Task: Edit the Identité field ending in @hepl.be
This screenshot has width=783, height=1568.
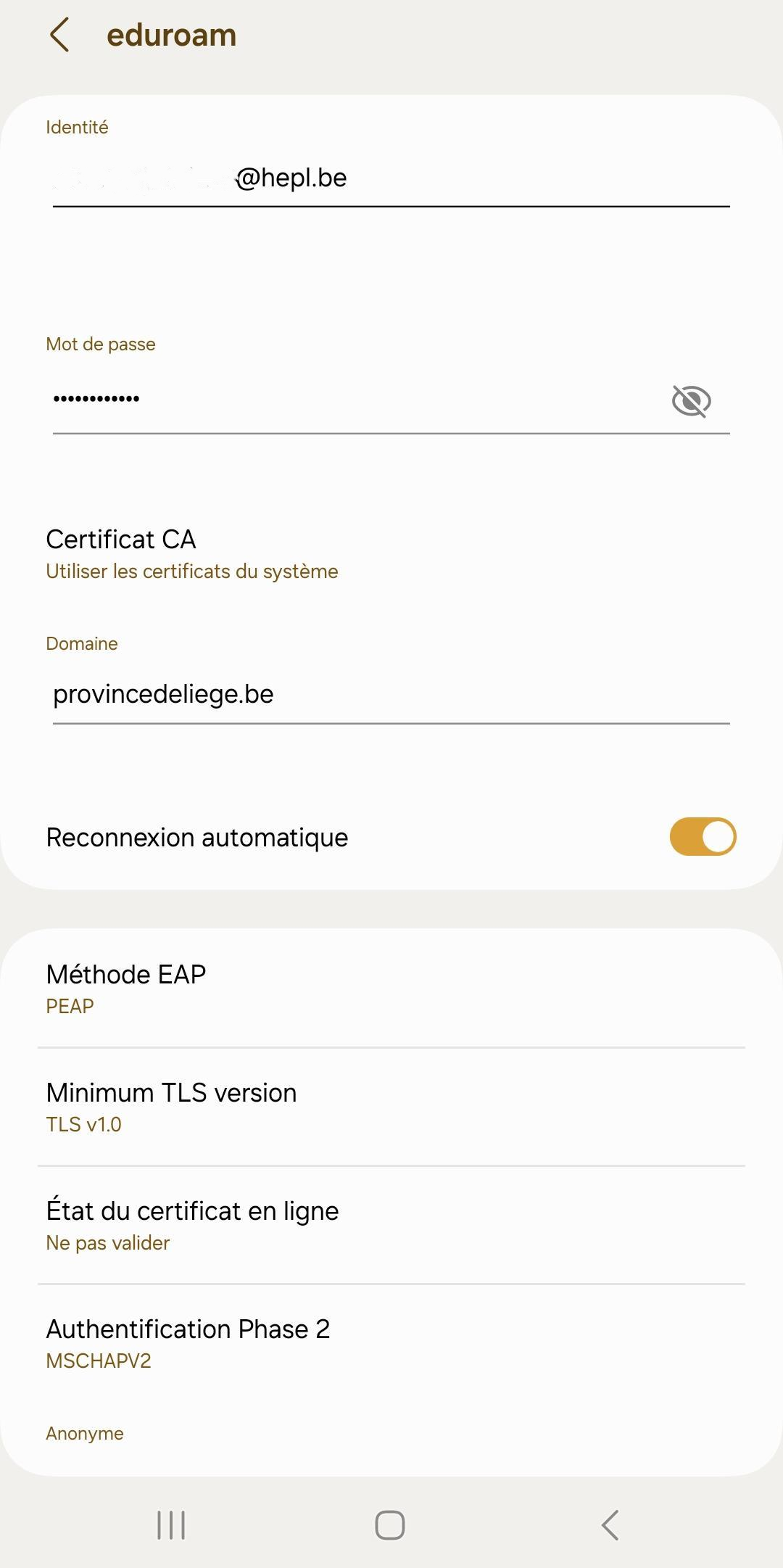Action: click(391, 178)
